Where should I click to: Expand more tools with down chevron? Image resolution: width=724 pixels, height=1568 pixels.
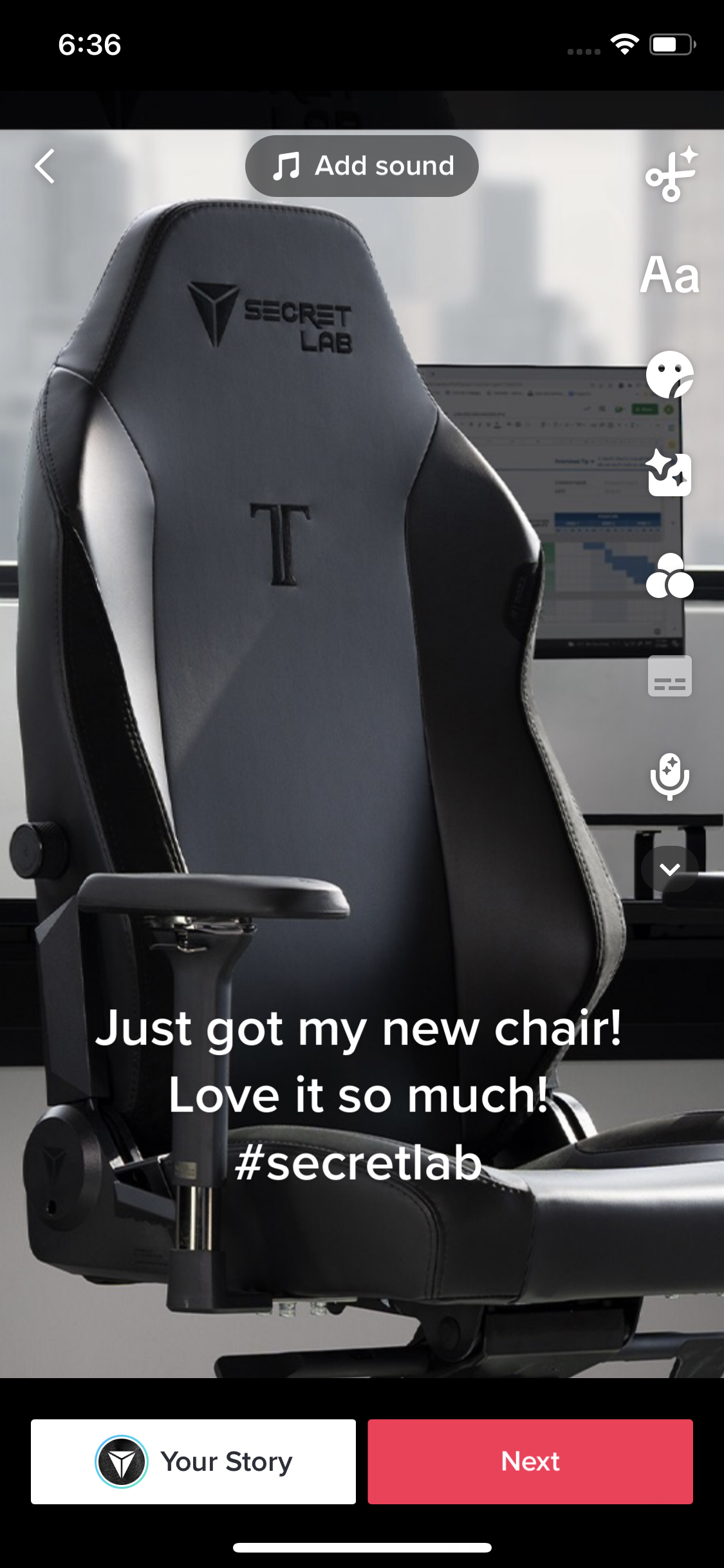669,870
